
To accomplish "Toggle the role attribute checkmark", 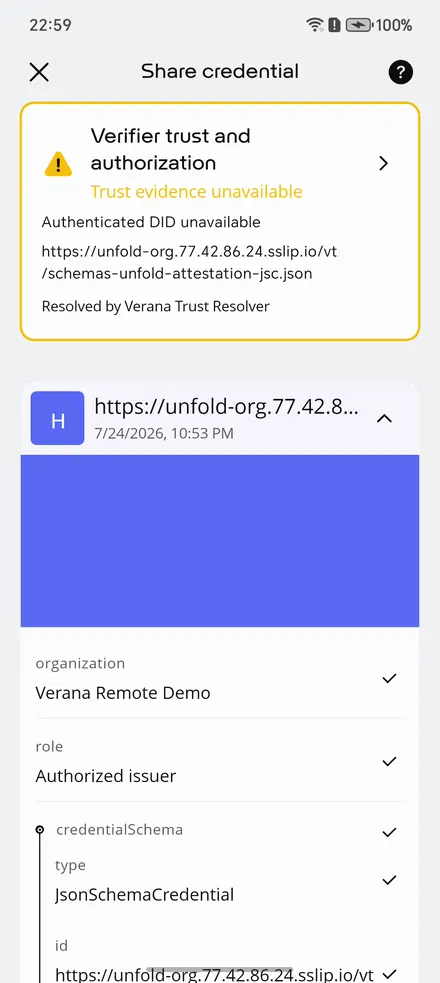I will coord(389,761).
